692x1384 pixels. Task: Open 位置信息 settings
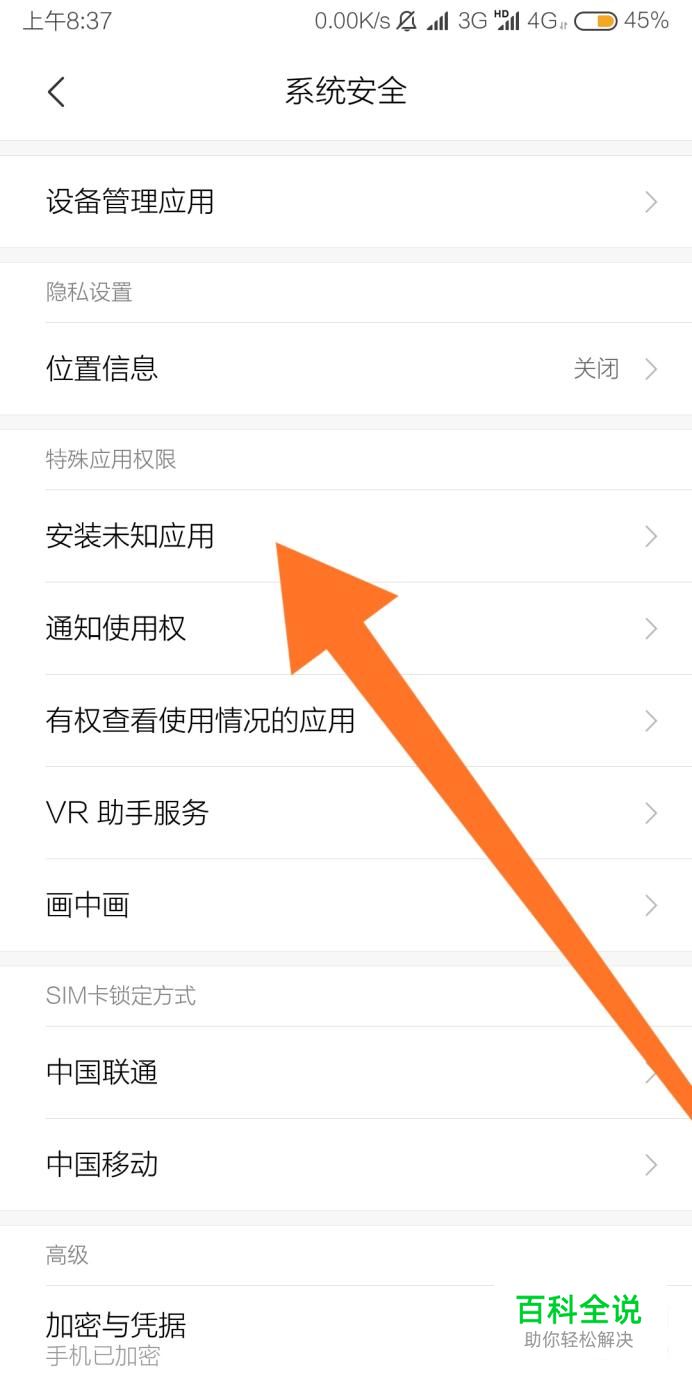point(102,369)
